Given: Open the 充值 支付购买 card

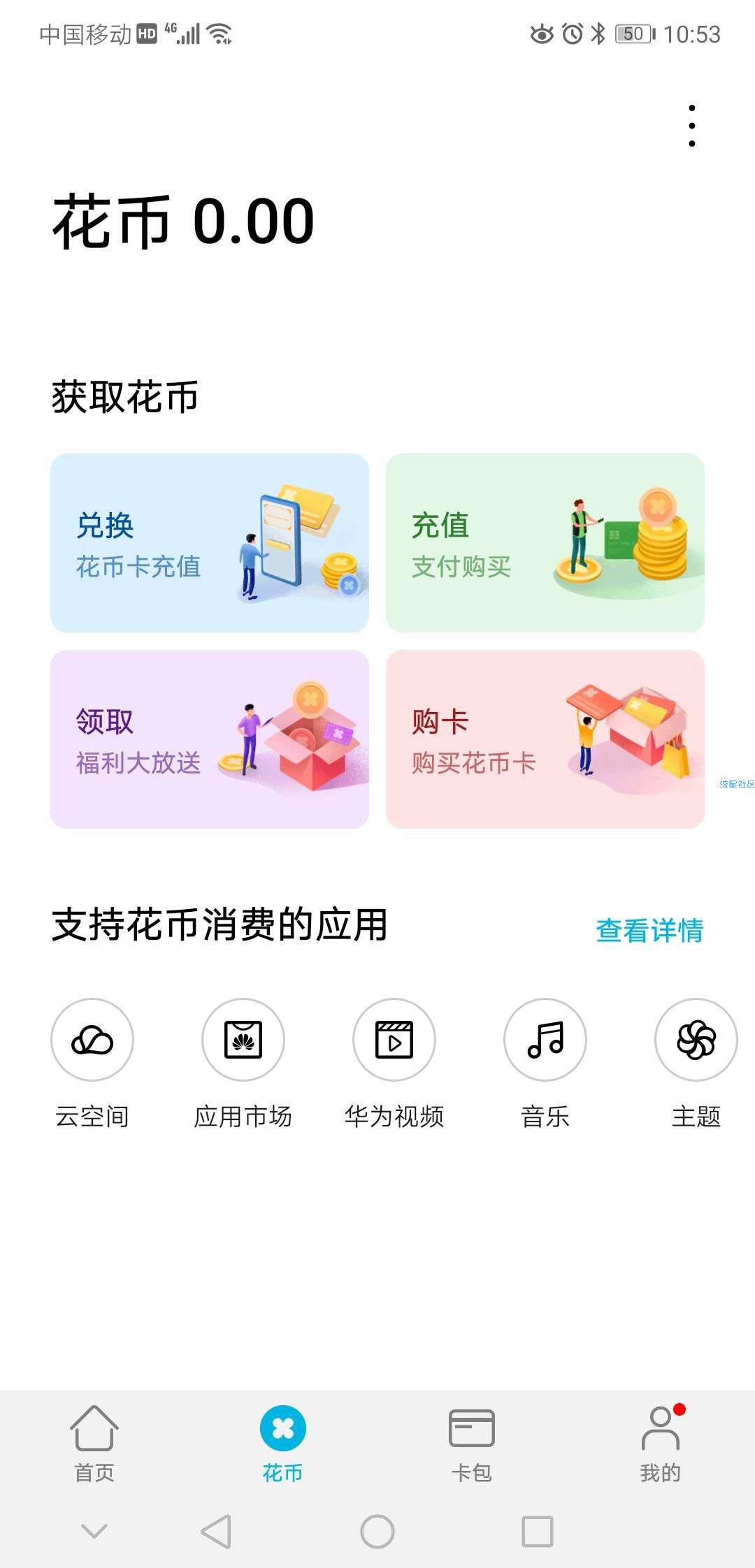Looking at the screenshot, I should 545,543.
